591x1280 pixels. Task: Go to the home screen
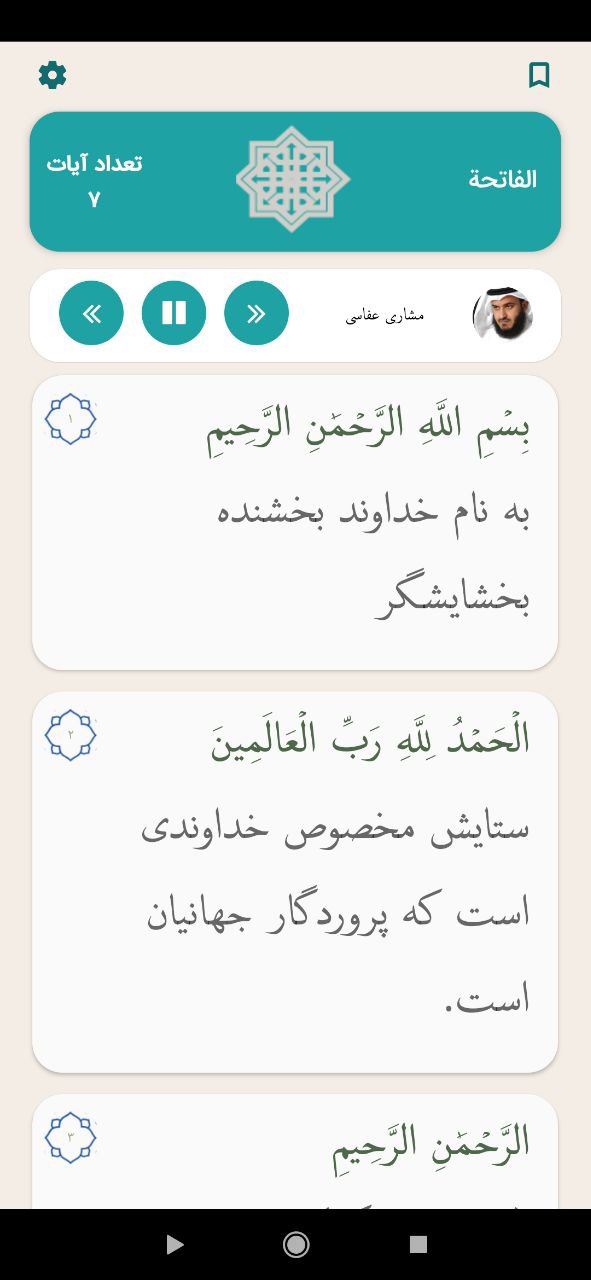click(296, 1244)
